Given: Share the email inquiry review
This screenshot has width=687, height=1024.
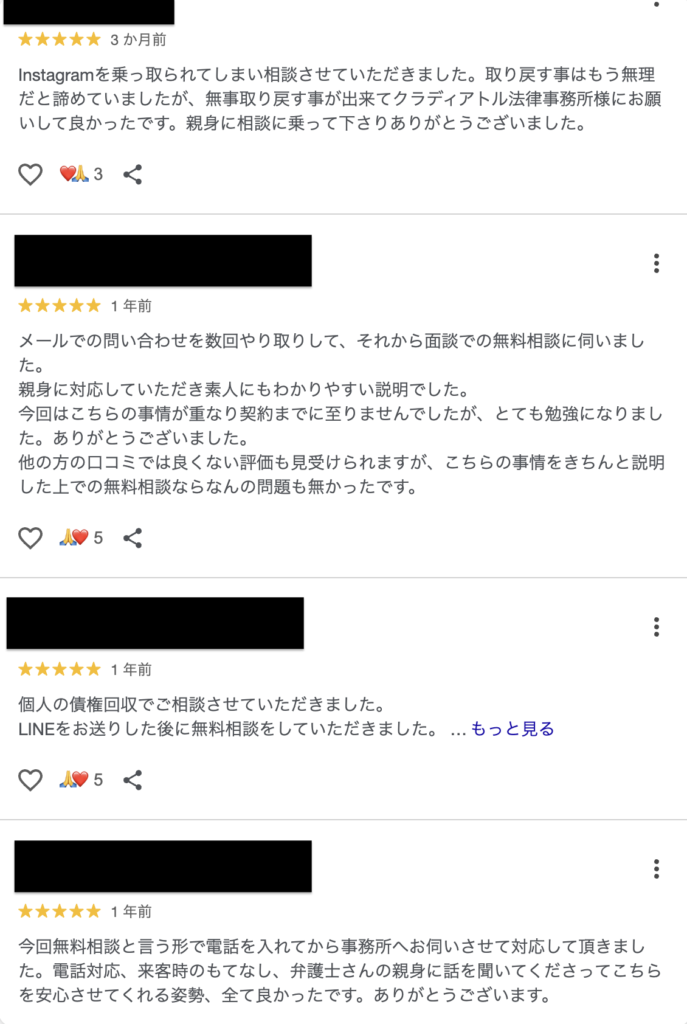Looking at the screenshot, I should click(132, 538).
